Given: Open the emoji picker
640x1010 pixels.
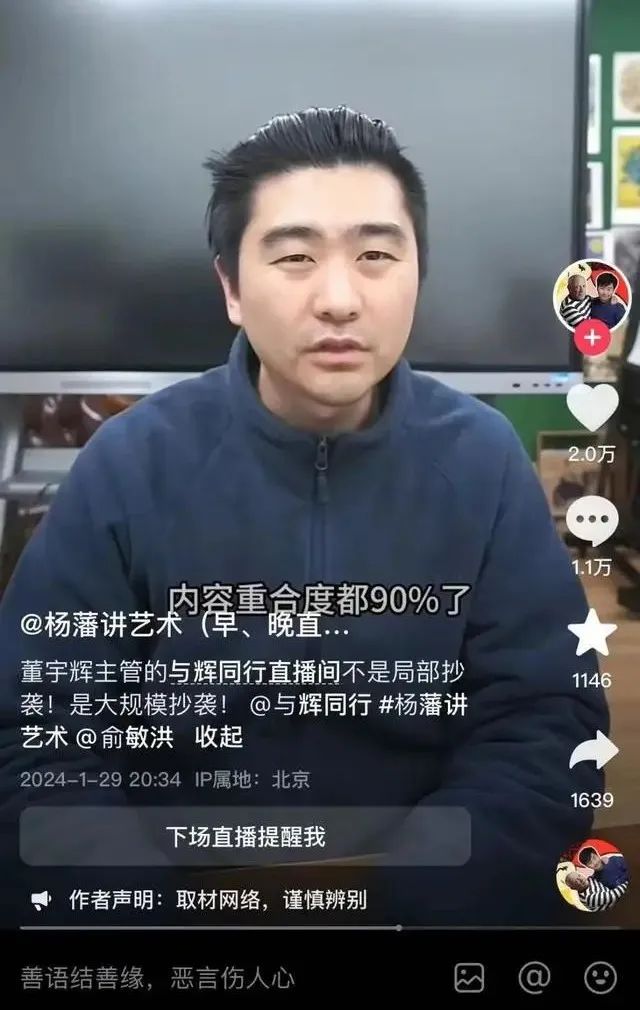Looking at the screenshot, I should pos(600,976).
